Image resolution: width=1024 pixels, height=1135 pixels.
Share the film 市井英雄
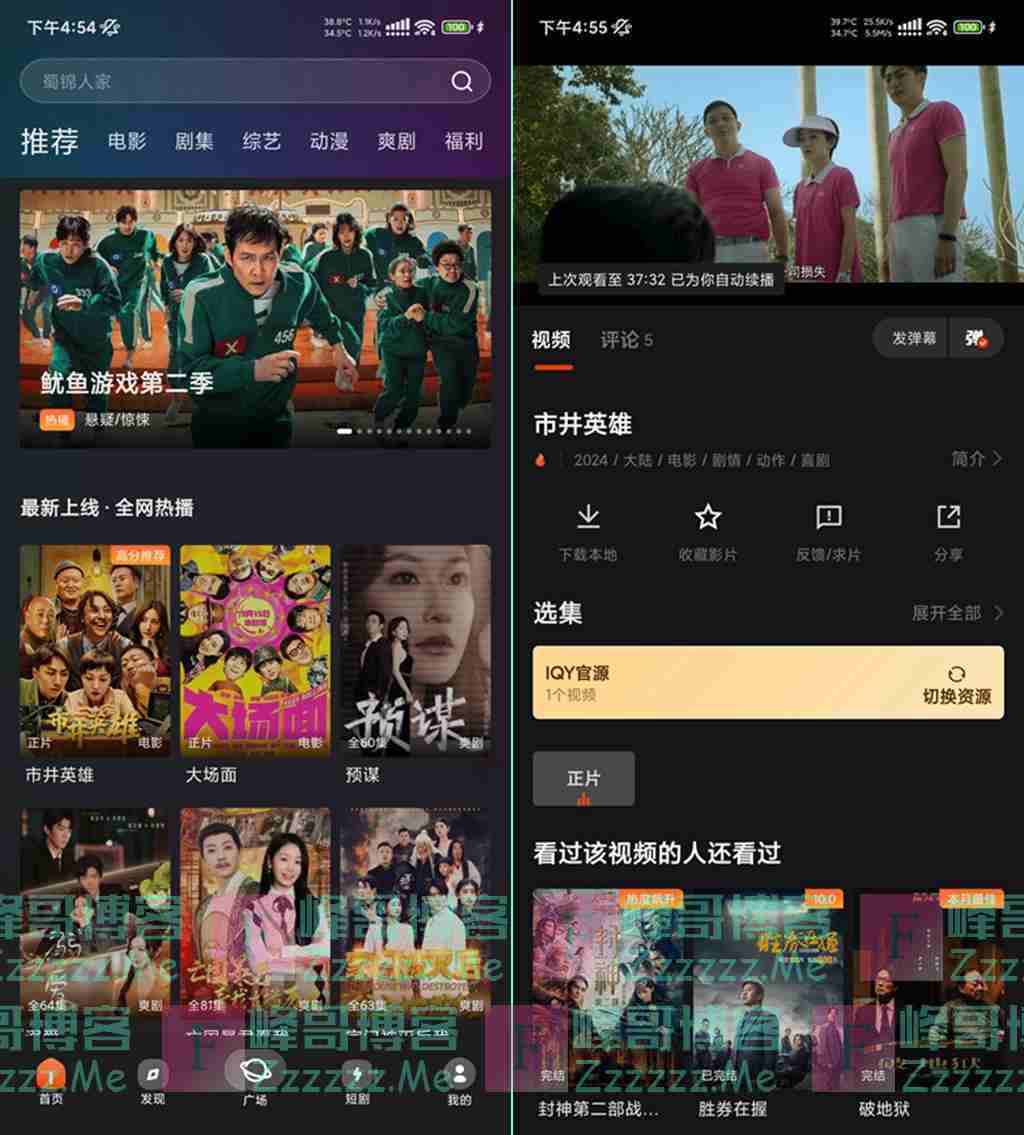948,532
